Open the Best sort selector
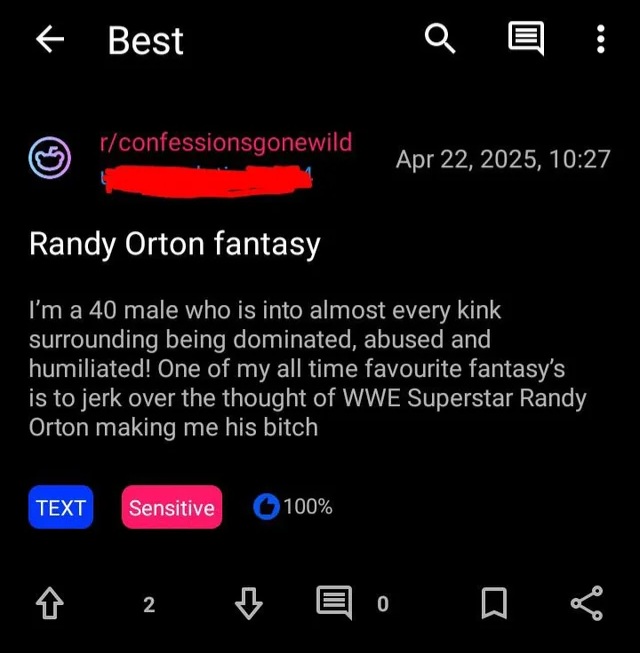This screenshot has height=653, width=640. click(x=146, y=41)
